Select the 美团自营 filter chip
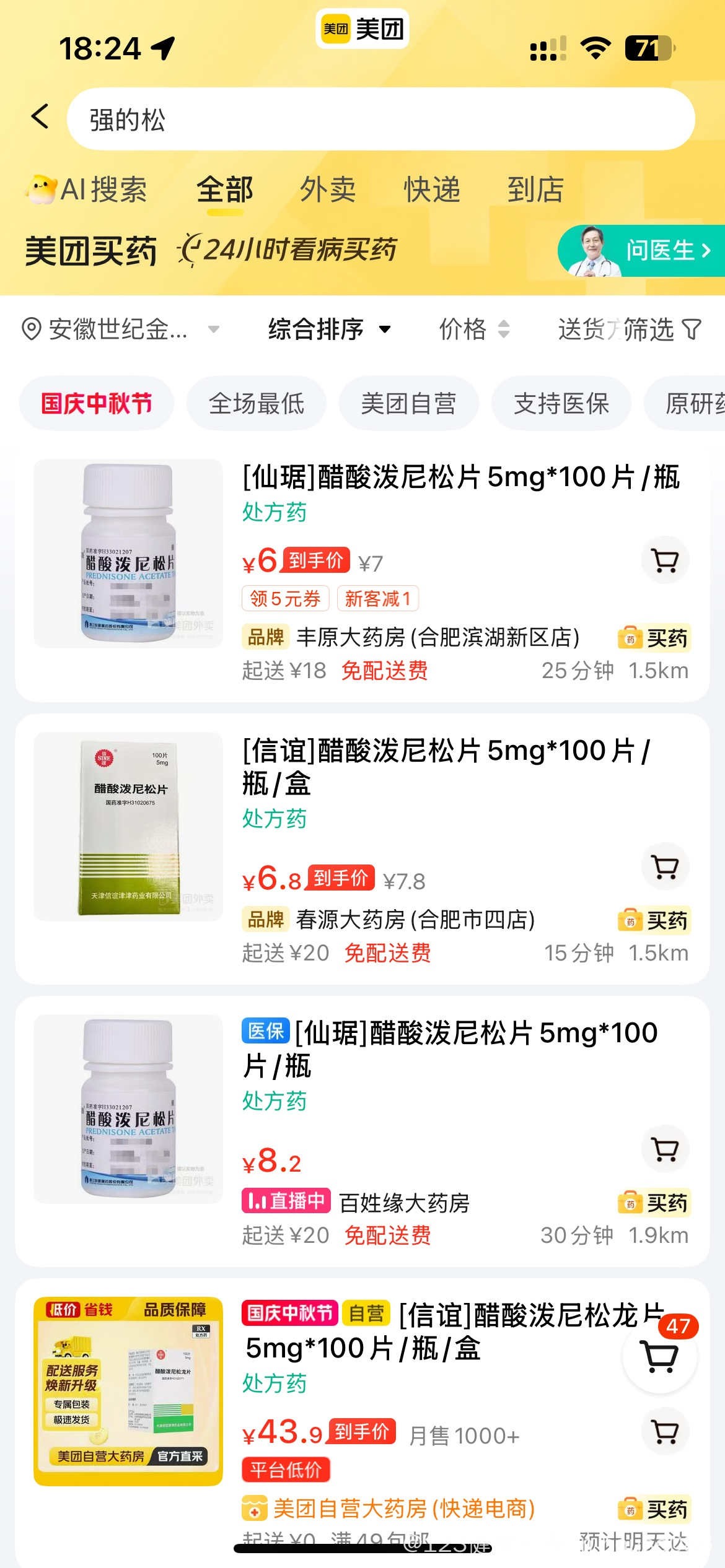725x1568 pixels. [x=408, y=404]
